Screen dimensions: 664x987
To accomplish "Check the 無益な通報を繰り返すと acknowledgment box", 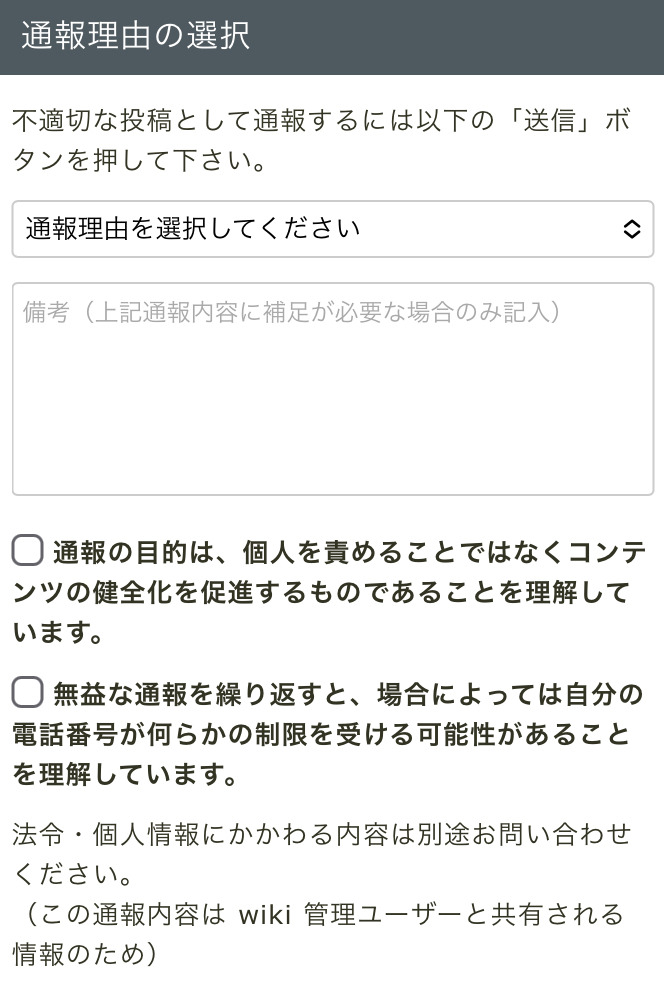I will click(x=28, y=692).
